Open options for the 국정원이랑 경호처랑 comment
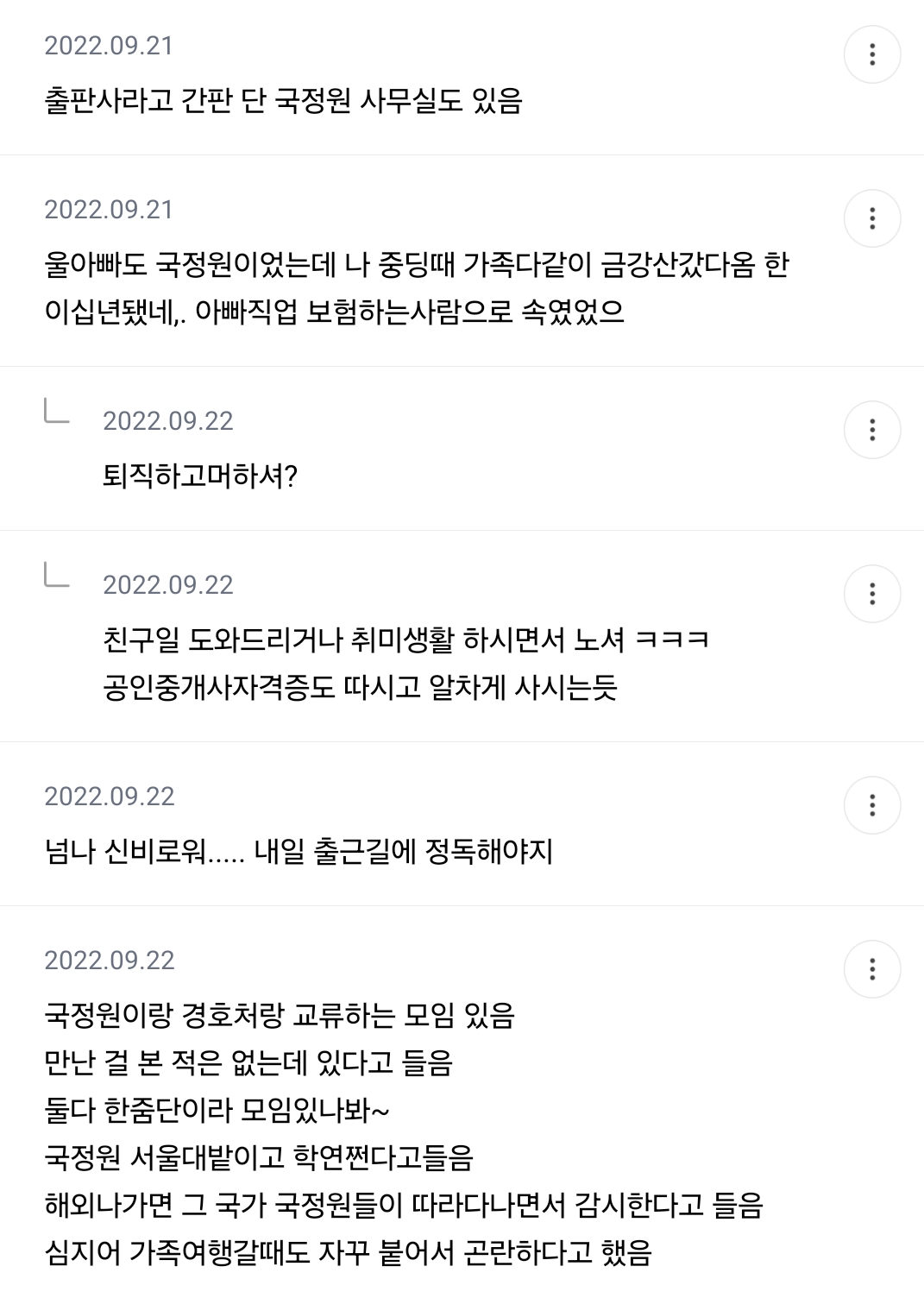Screen dimensions: 924x1298 coord(871,969)
